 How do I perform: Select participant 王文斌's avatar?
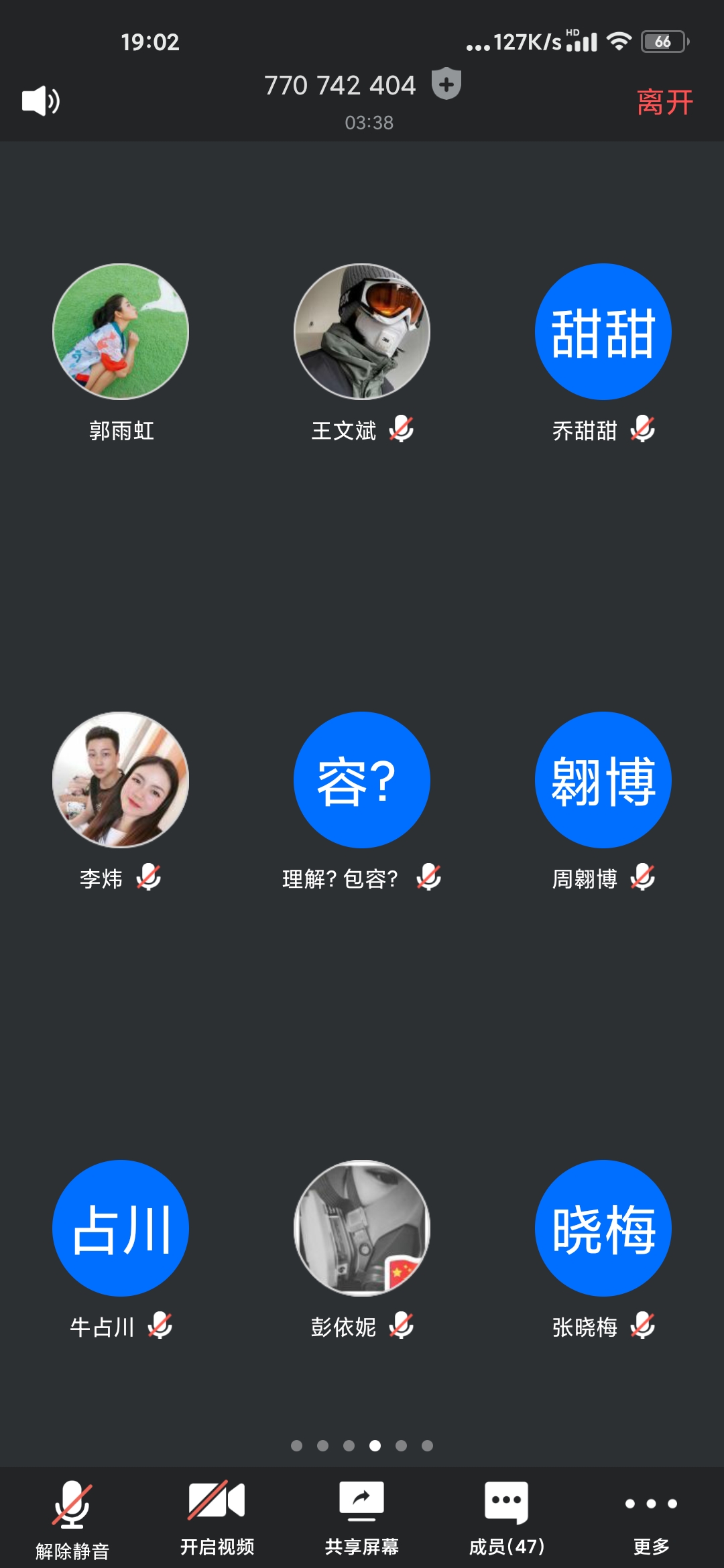[x=362, y=332]
